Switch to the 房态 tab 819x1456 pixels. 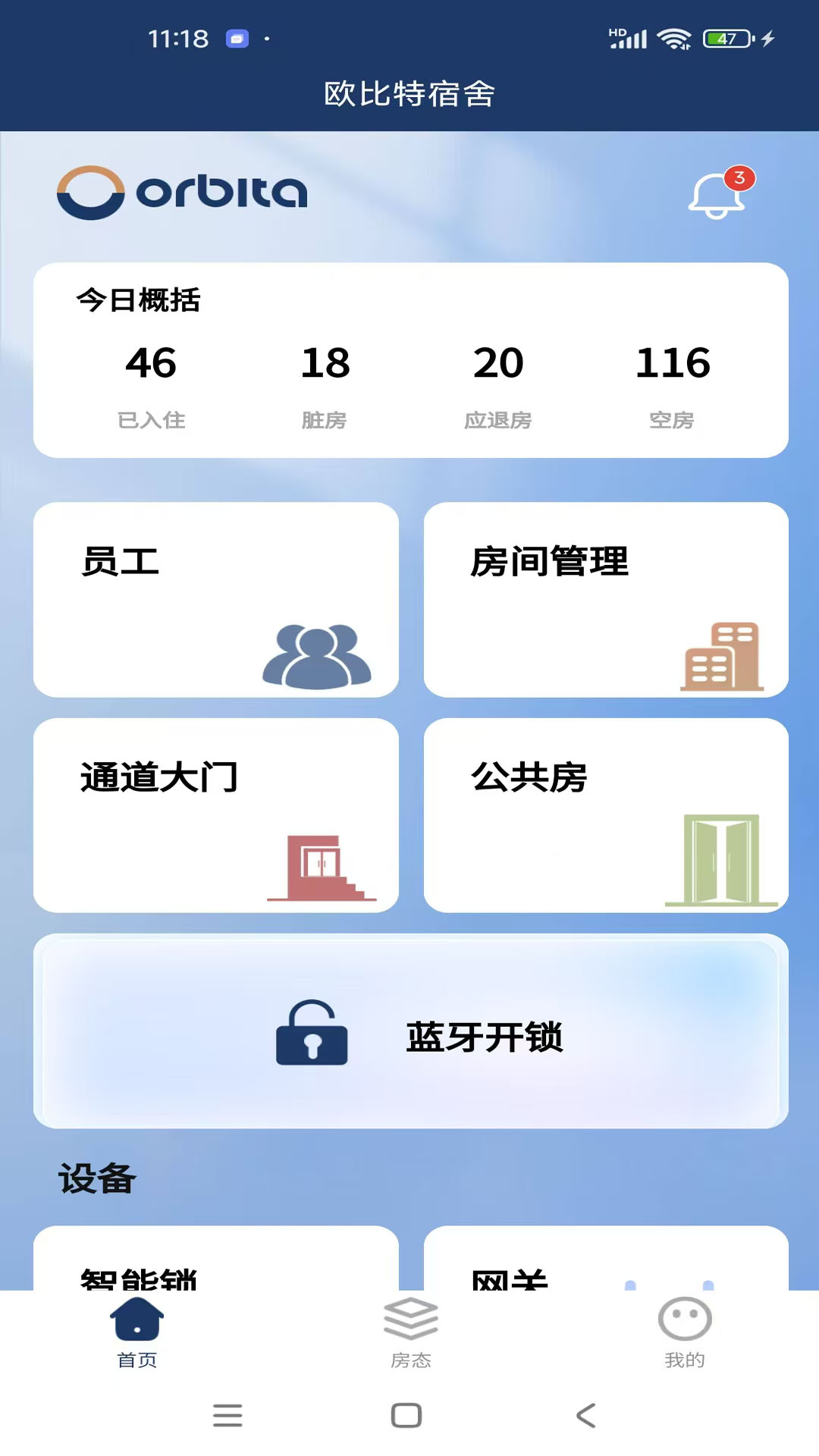click(409, 1335)
